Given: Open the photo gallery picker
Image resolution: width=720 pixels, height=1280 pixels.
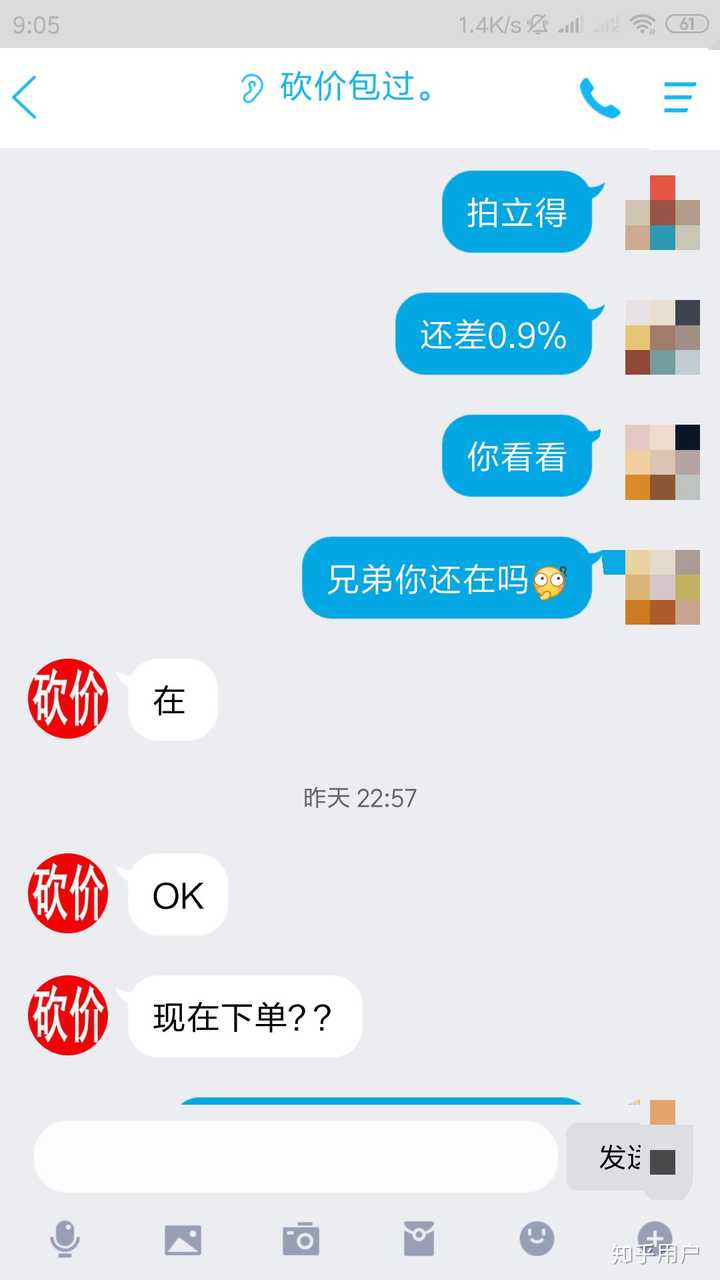Looking at the screenshot, I should (x=183, y=1240).
